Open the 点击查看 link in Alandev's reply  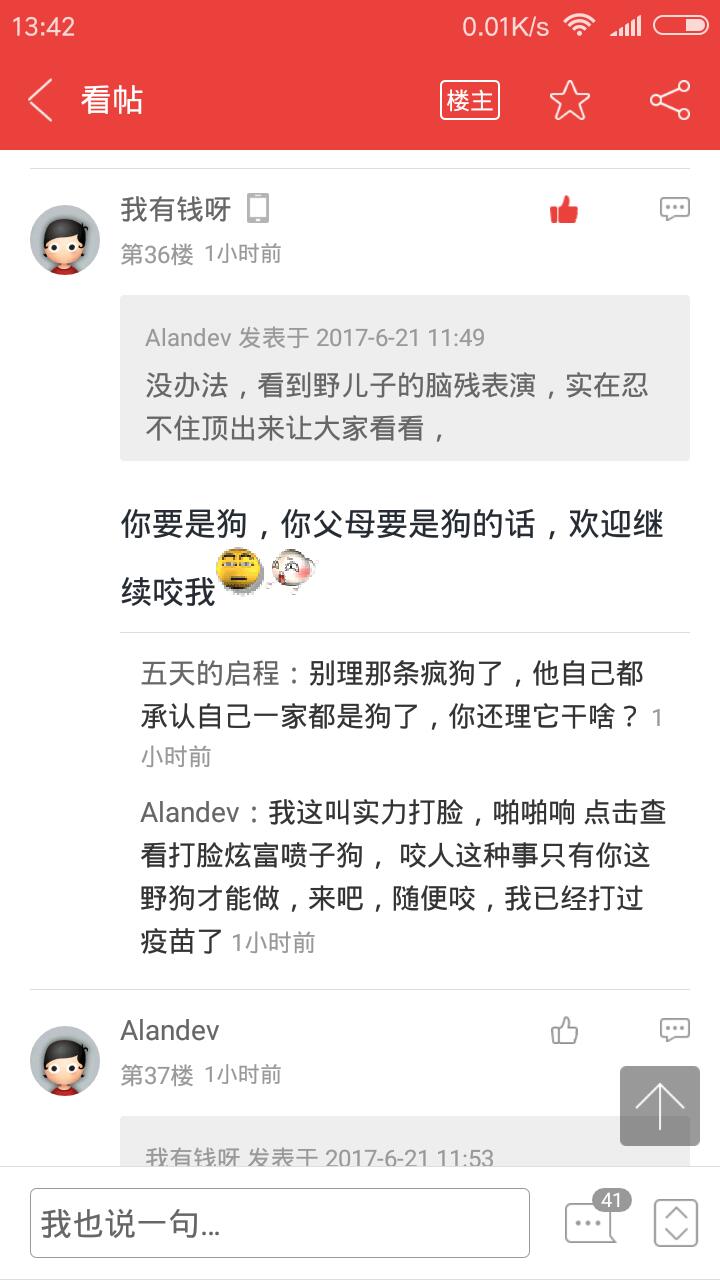pyautogui.click(x=624, y=812)
